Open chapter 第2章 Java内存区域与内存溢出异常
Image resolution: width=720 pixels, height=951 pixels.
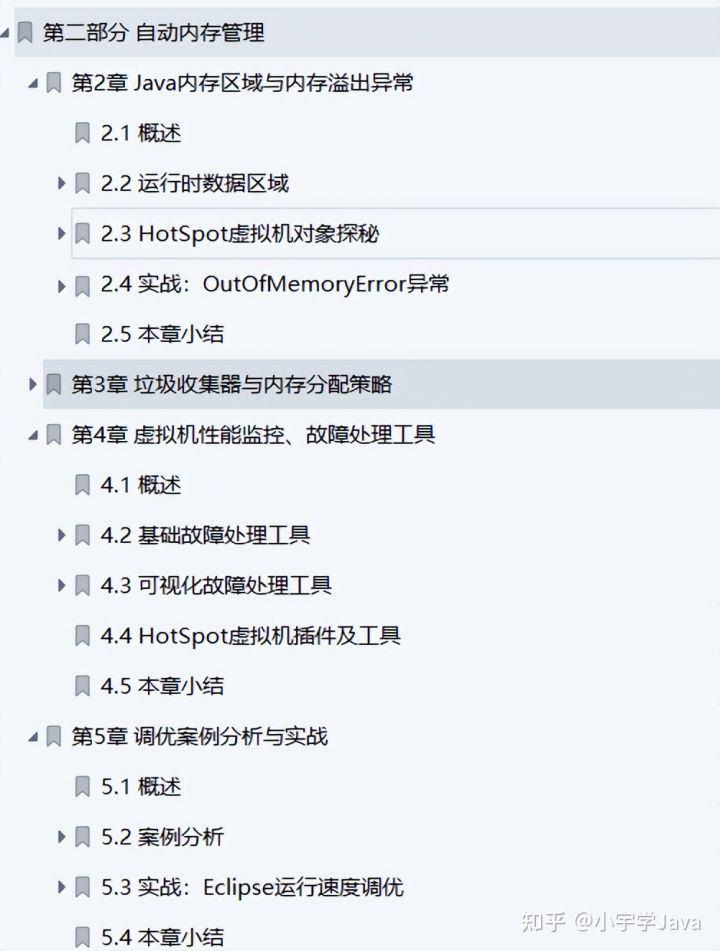click(242, 83)
